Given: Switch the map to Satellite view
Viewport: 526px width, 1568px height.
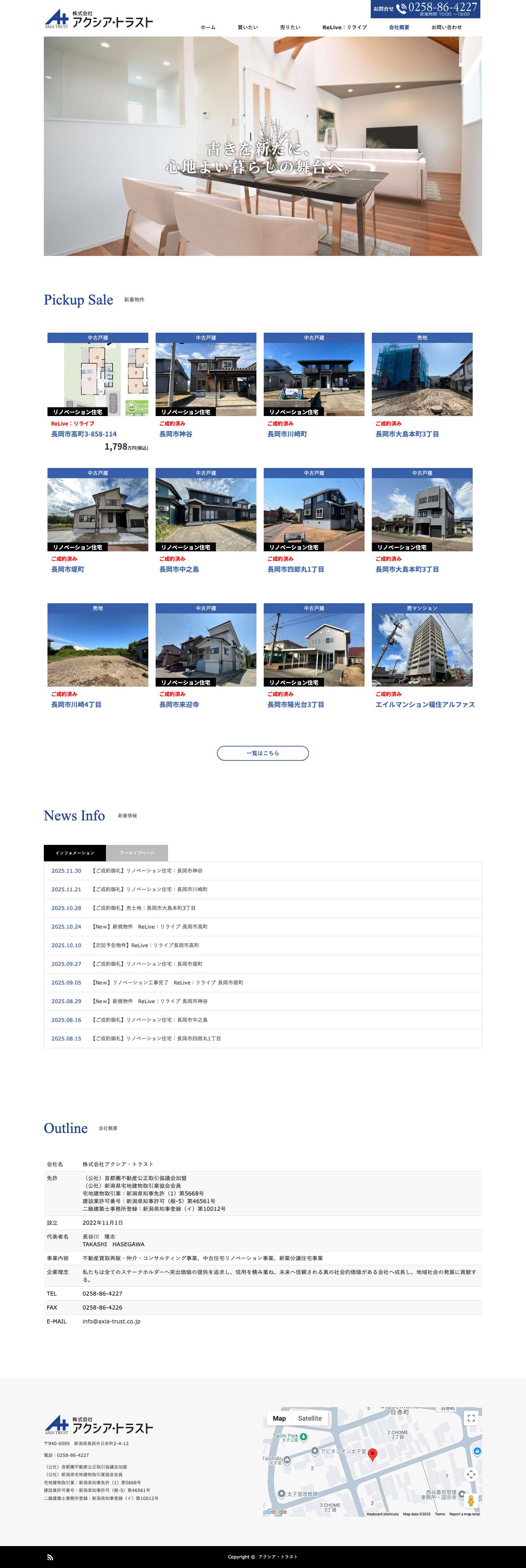Looking at the screenshot, I should (x=310, y=1419).
